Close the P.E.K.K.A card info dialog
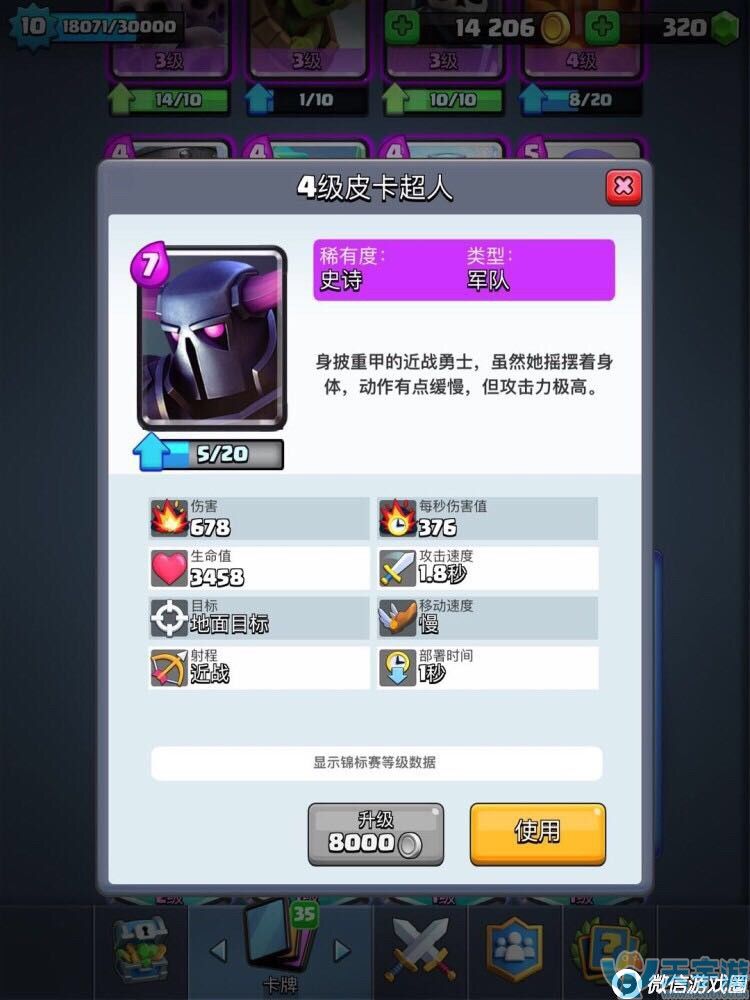The height and width of the screenshot is (1000, 750). [623, 186]
